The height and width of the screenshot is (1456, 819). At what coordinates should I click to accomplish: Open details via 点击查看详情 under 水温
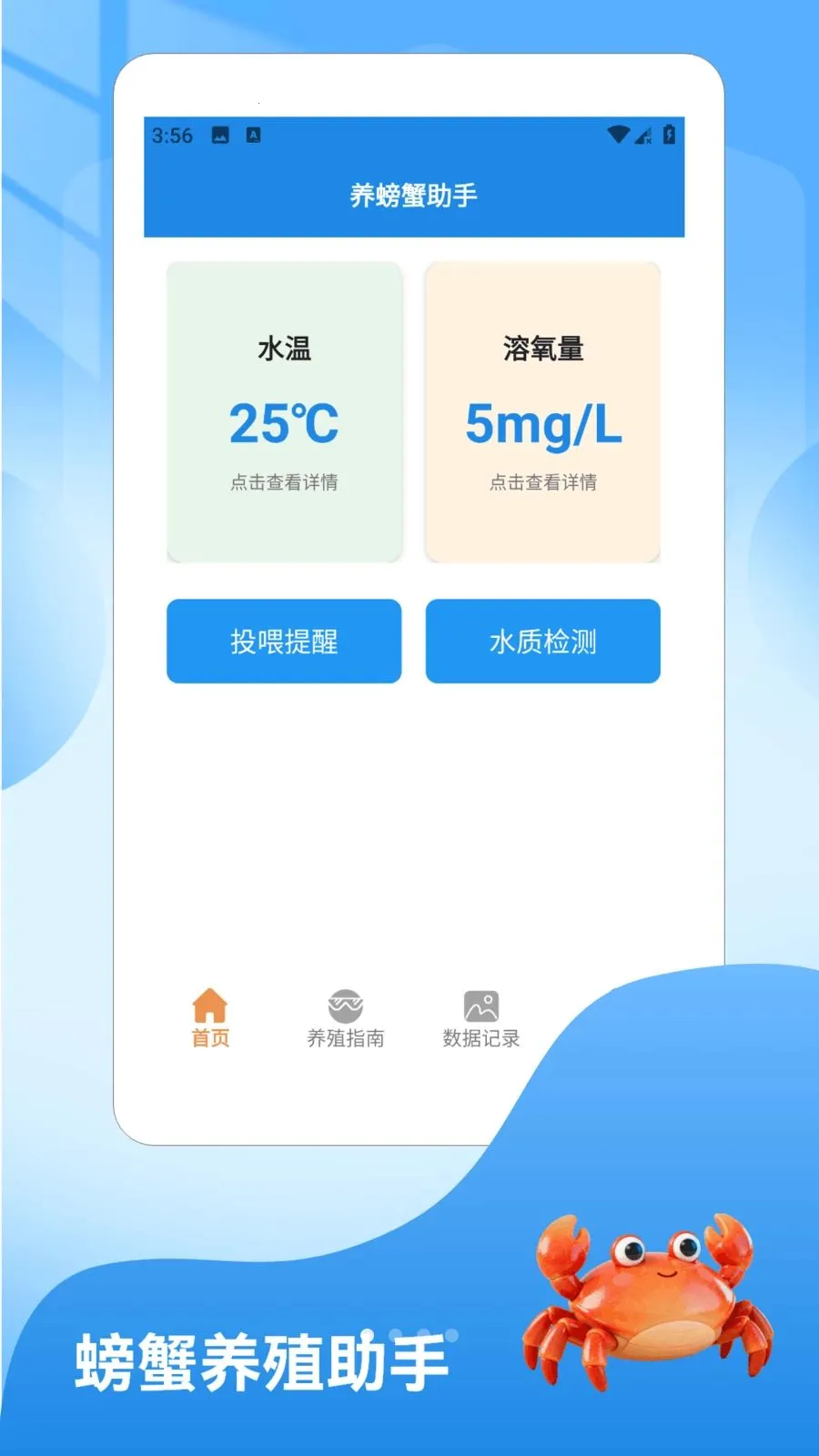[x=283, y=485]
